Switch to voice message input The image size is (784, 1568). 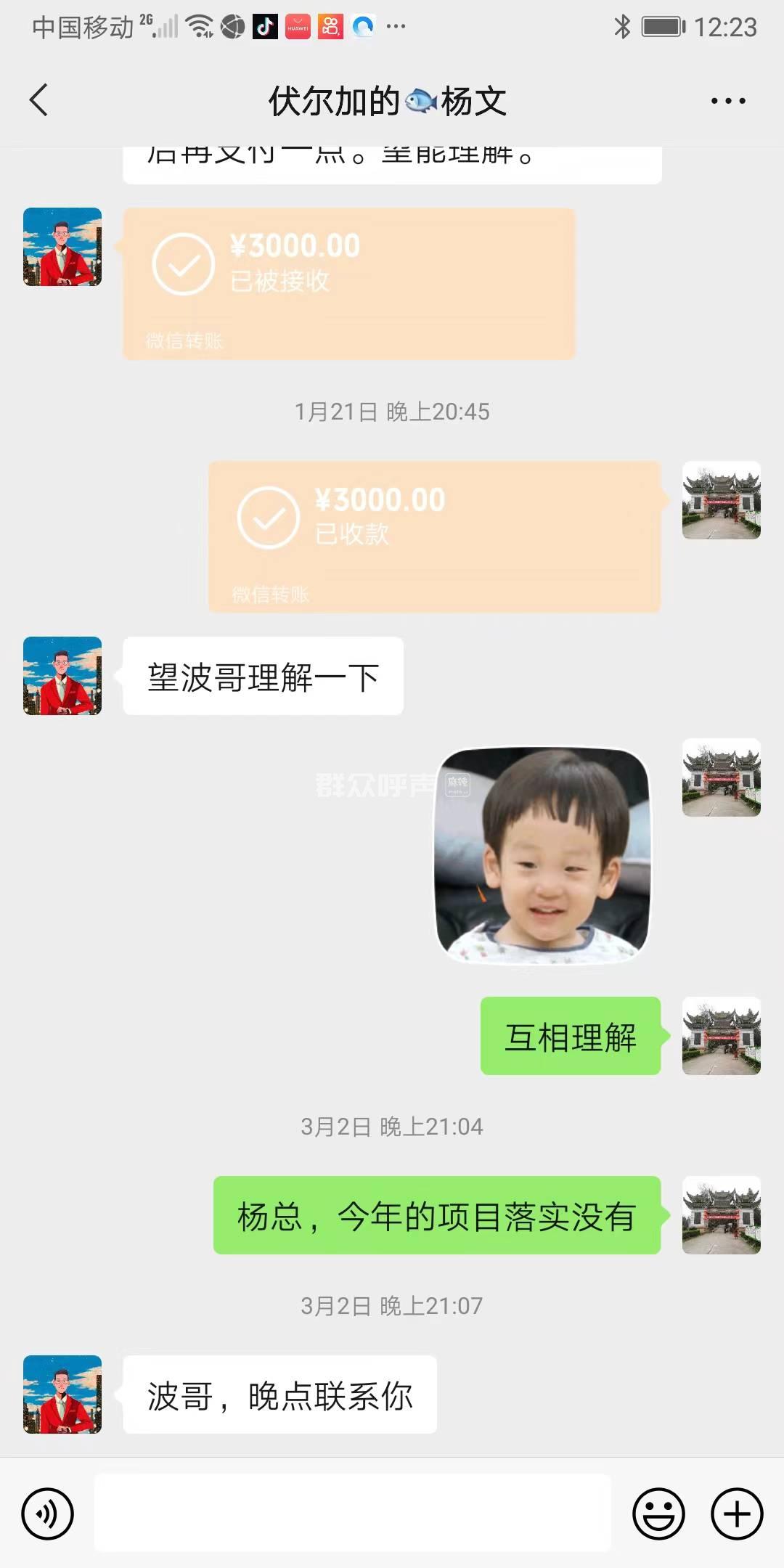point(48,1514)
